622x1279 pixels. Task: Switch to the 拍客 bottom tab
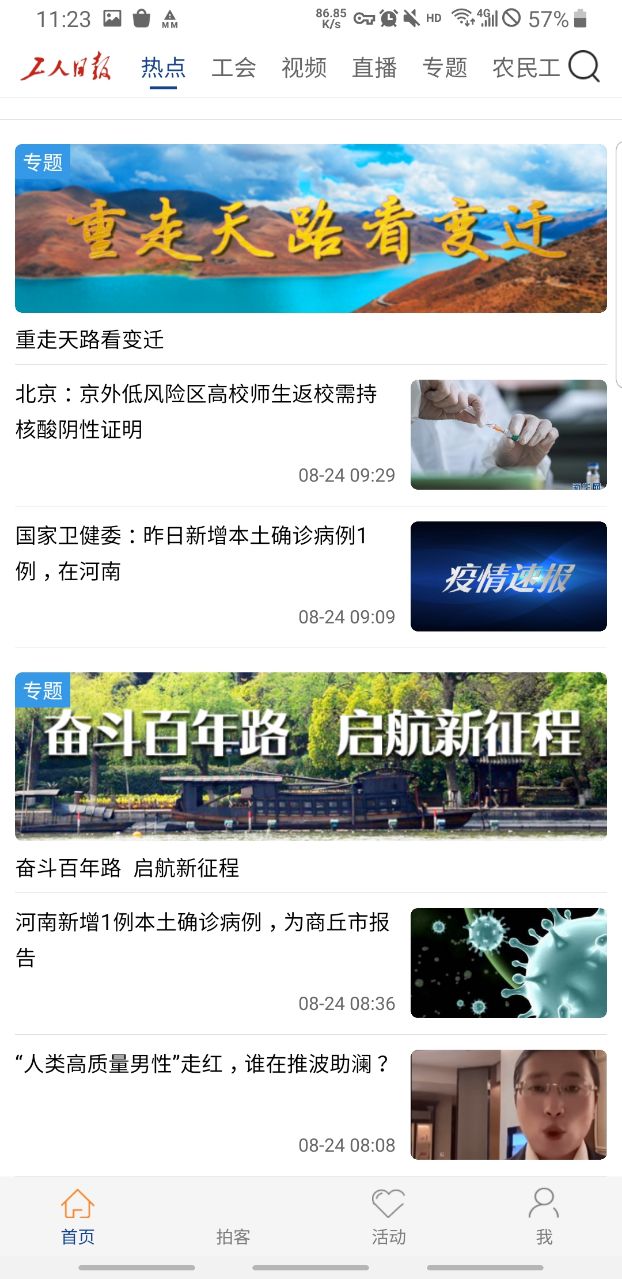click(233, 1216)
